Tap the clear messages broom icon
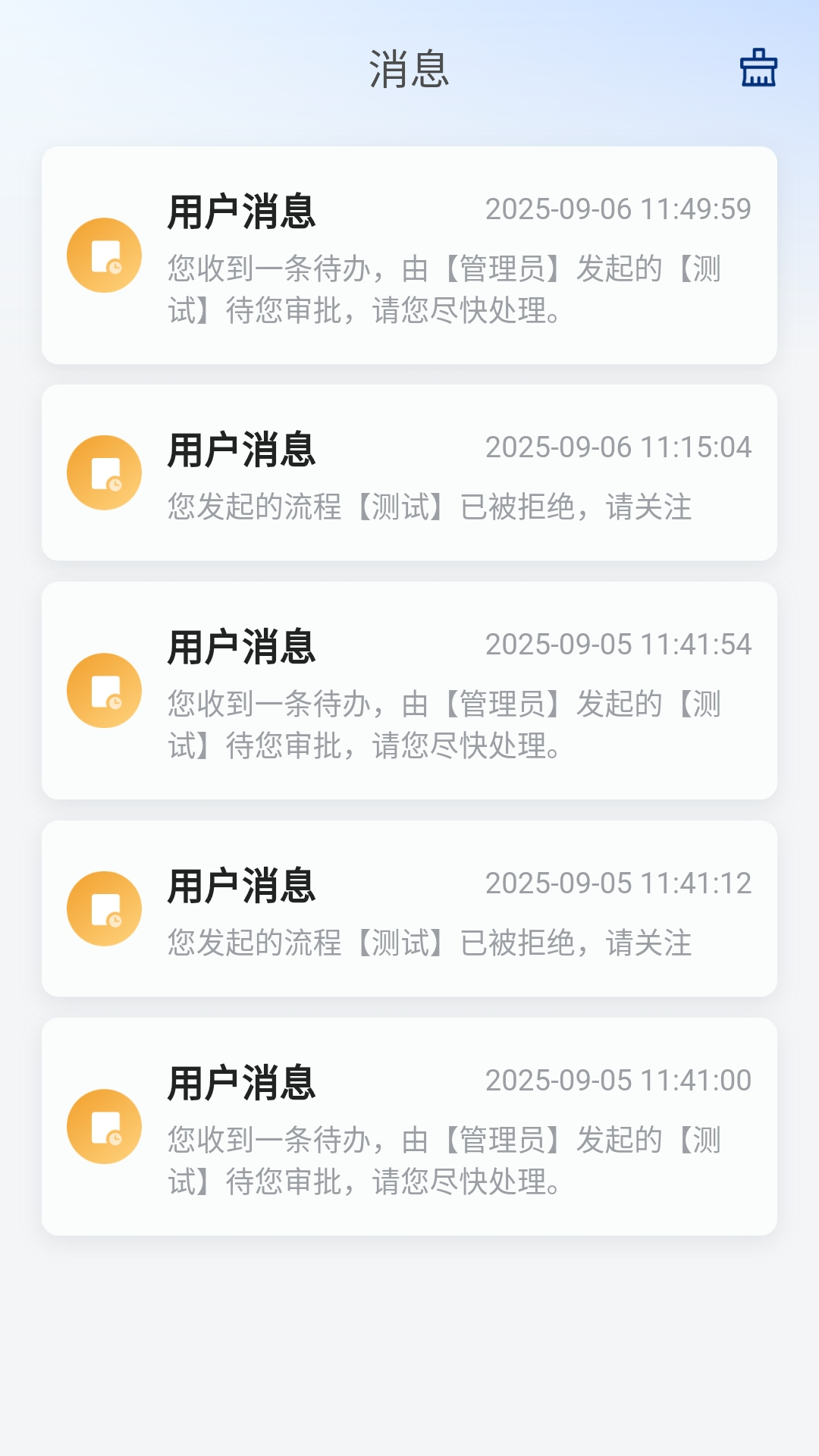Screen dimensions: 819x1456 pos(758,68)
